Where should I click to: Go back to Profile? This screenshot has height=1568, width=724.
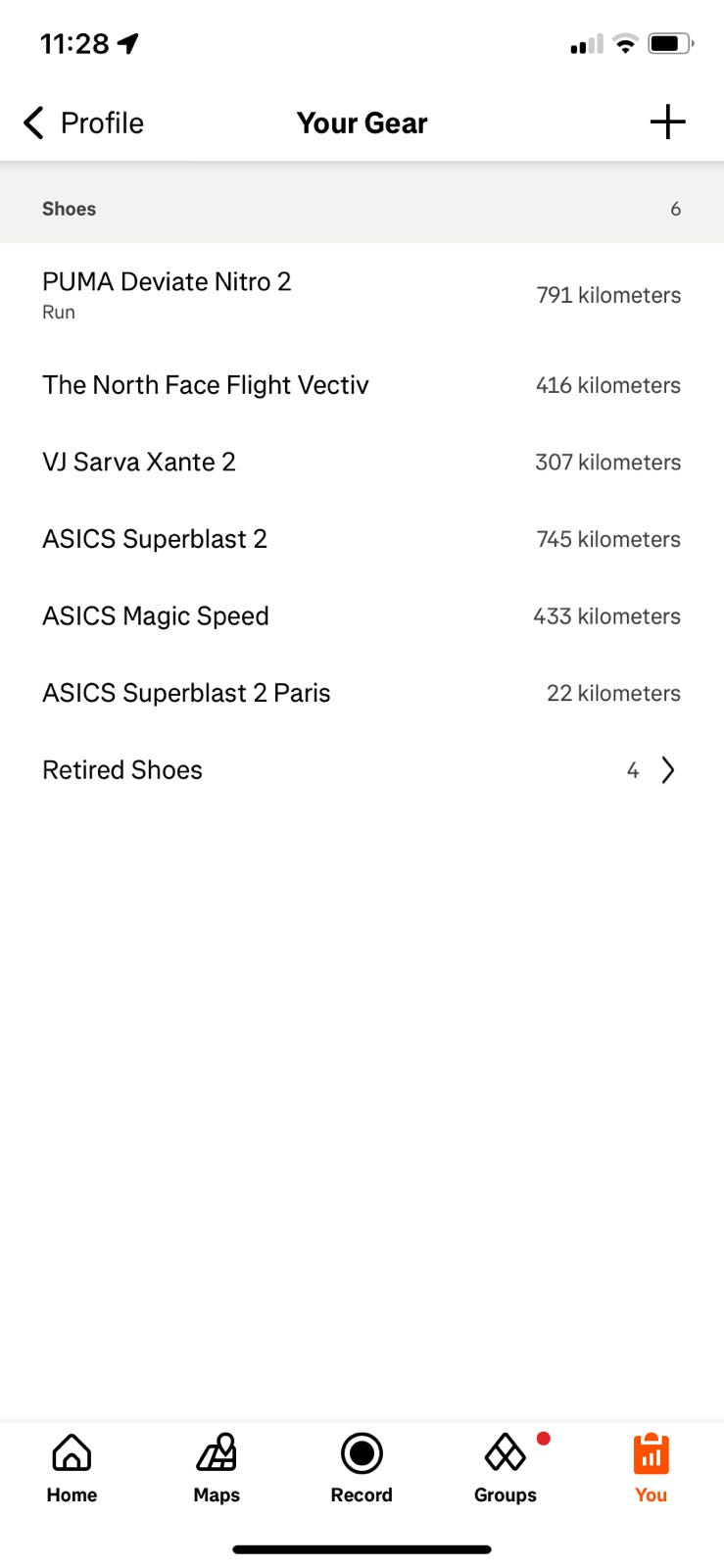click(83, 122)
